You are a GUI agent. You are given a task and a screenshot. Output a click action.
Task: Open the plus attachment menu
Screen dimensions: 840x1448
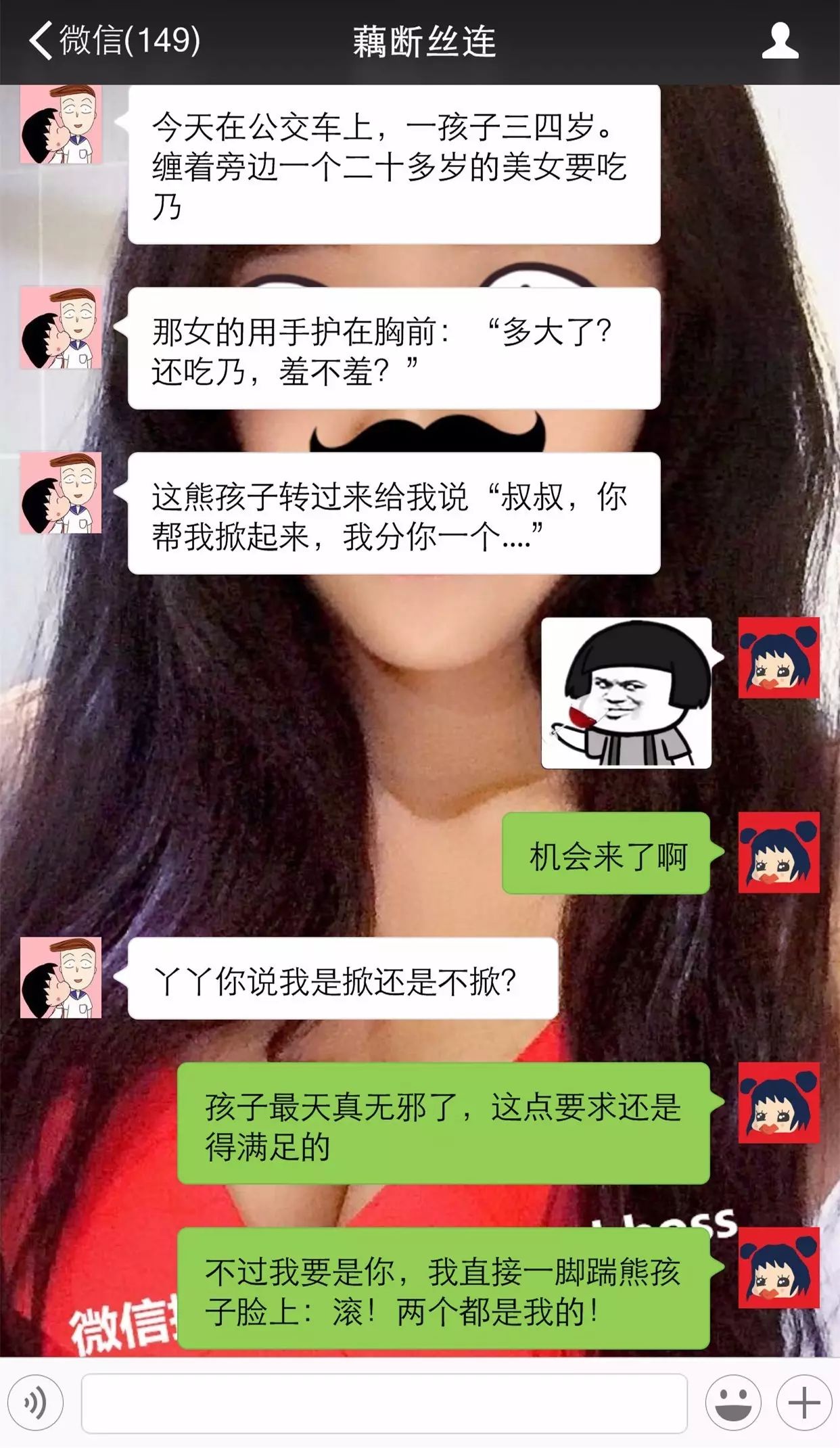point(804,1403)
